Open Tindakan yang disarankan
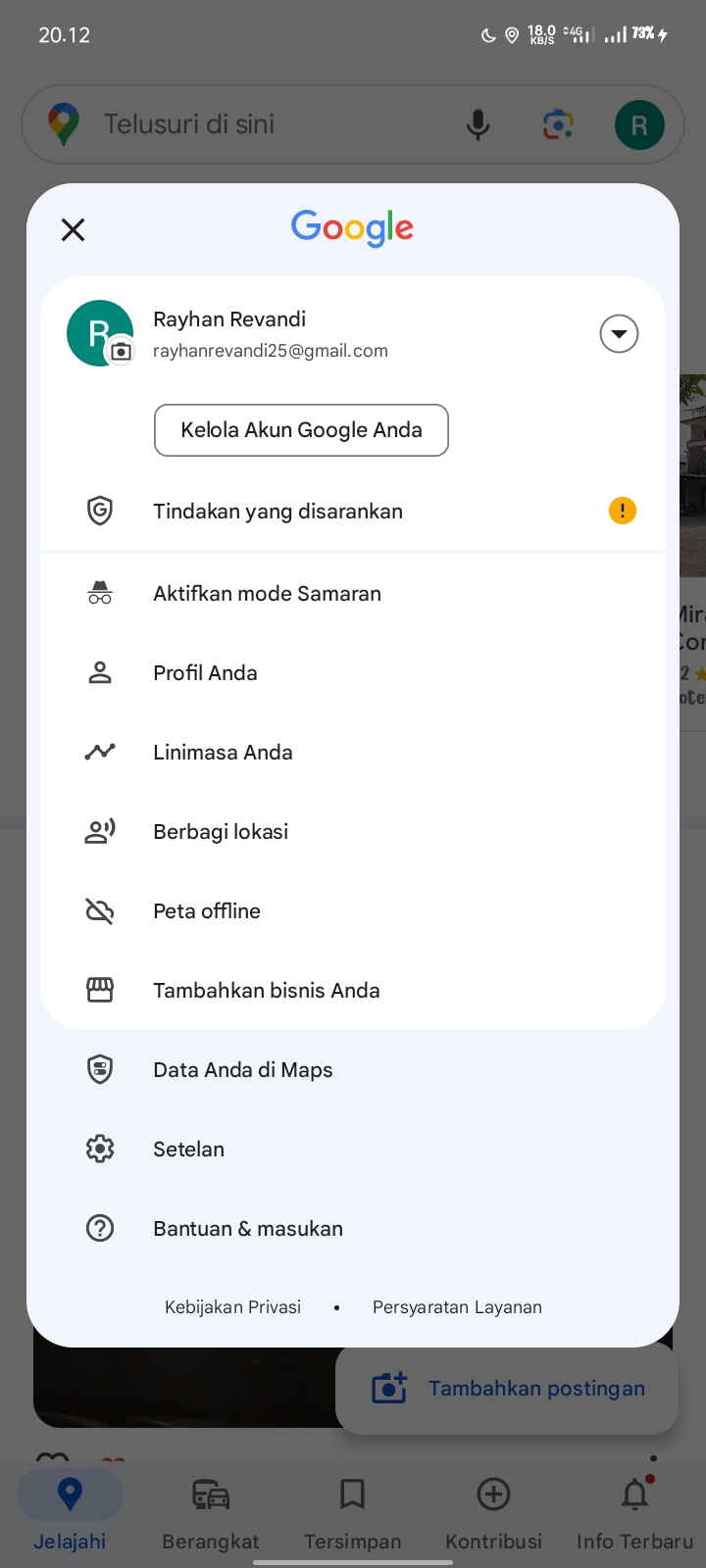This screenshot has height=1568, width=706. pyautogui.click(x=353, y=512)
